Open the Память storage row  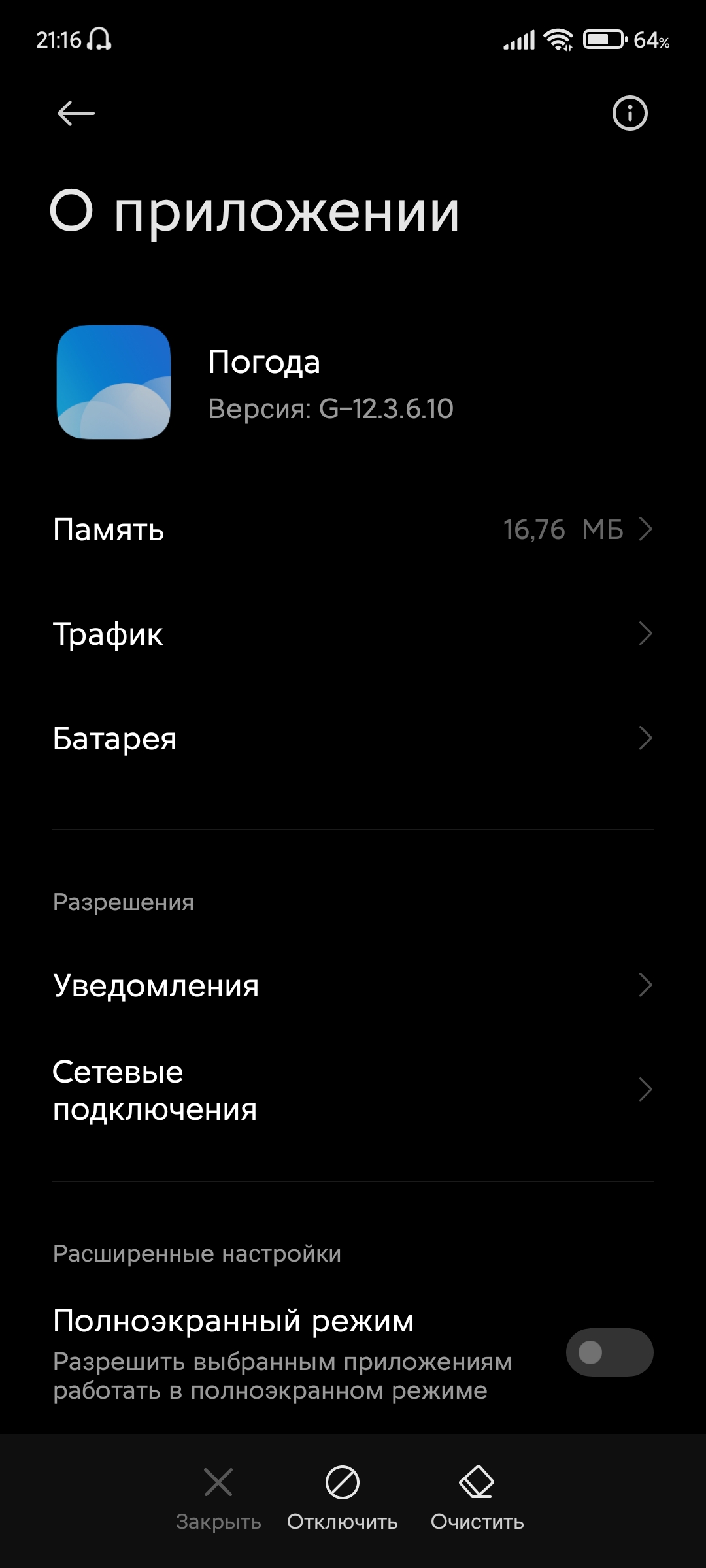tap(353, 529)
